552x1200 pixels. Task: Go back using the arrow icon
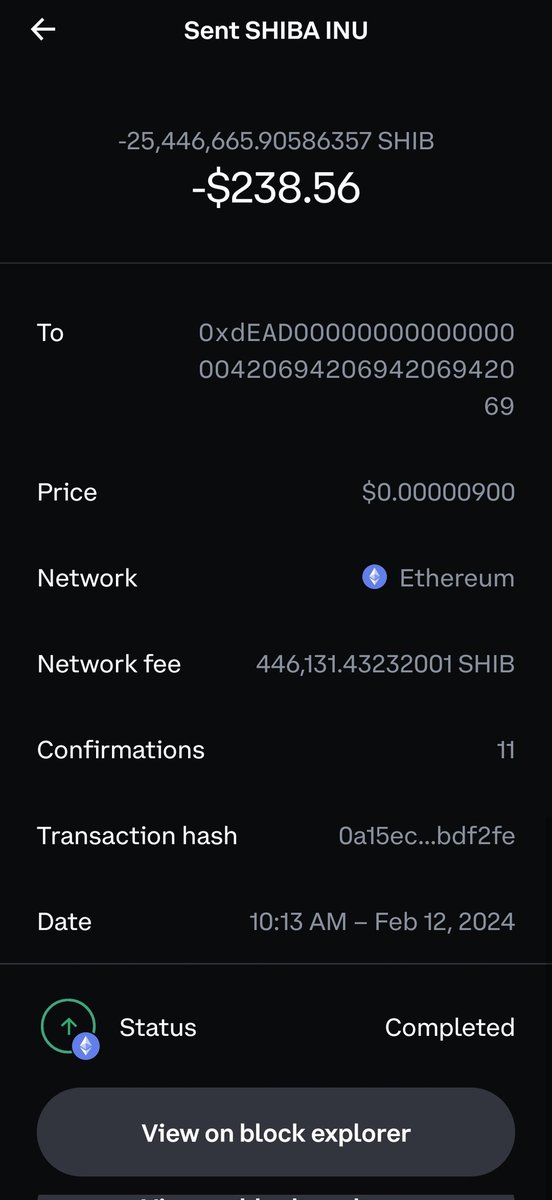point(43,30)
